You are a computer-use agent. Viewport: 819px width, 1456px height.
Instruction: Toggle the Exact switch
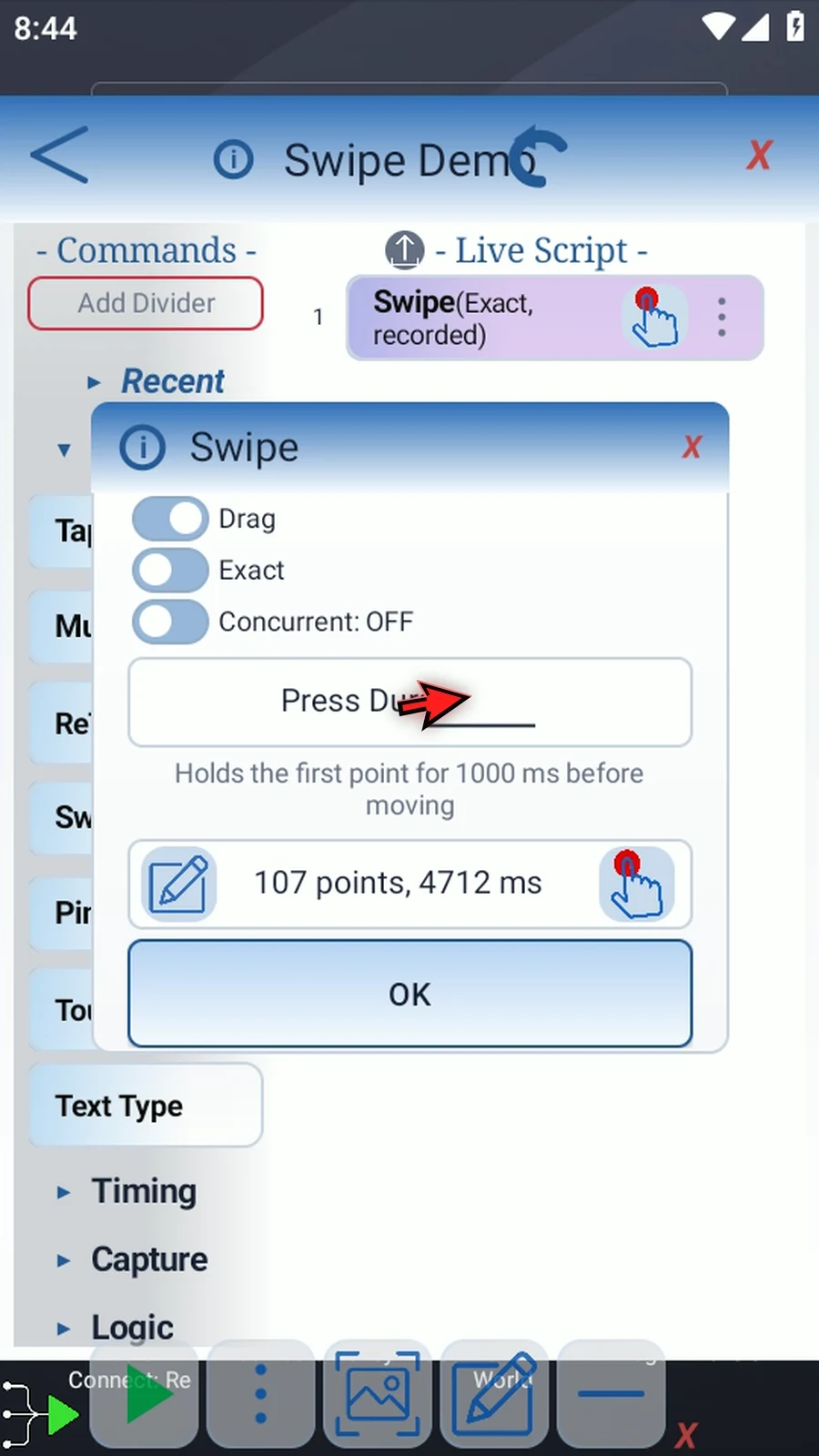170,571
